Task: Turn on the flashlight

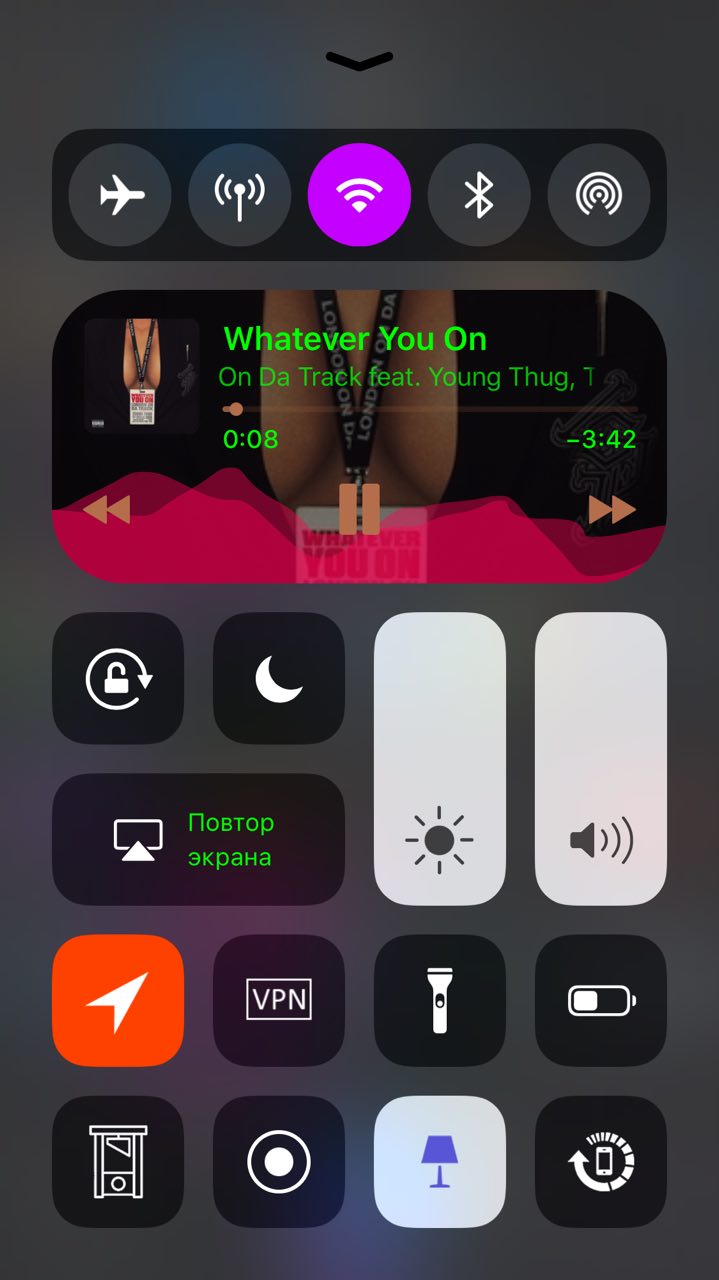Action: pos(440,1000)
